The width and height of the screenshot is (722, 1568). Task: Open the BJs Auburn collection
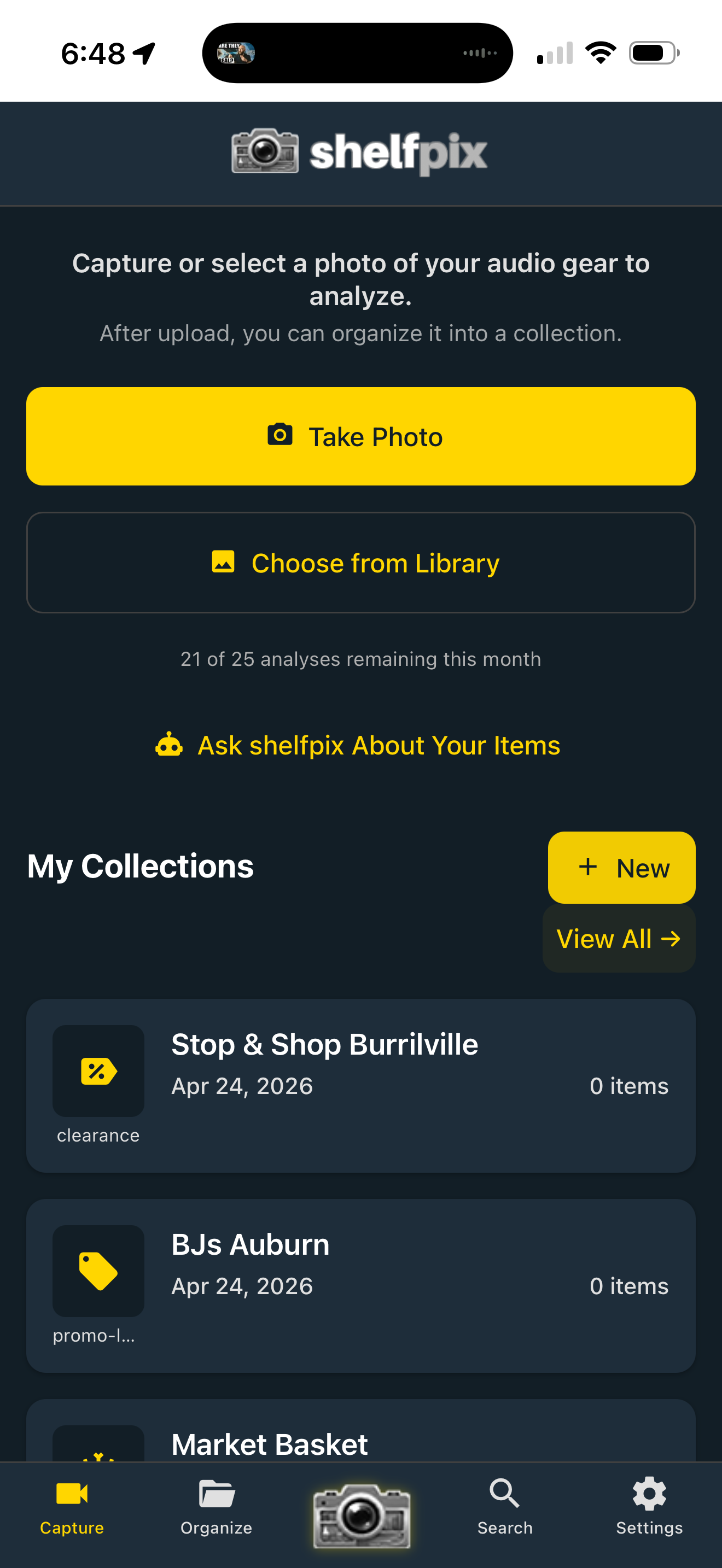click(x=360, y=1285)
